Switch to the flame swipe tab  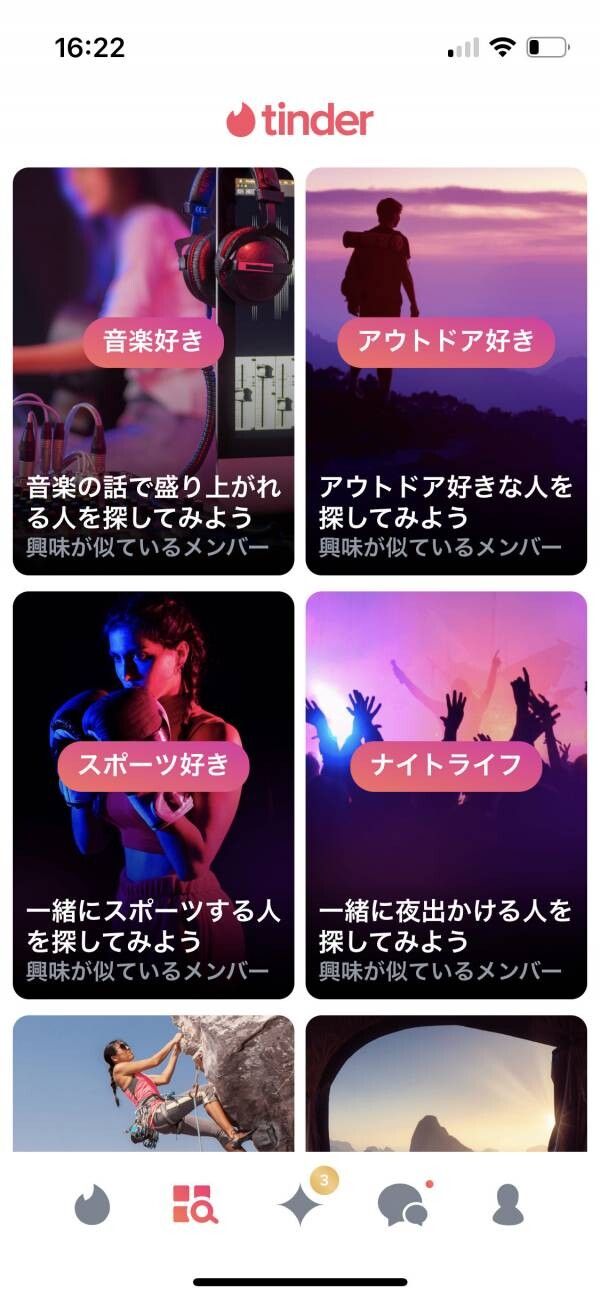[92, 1205]
